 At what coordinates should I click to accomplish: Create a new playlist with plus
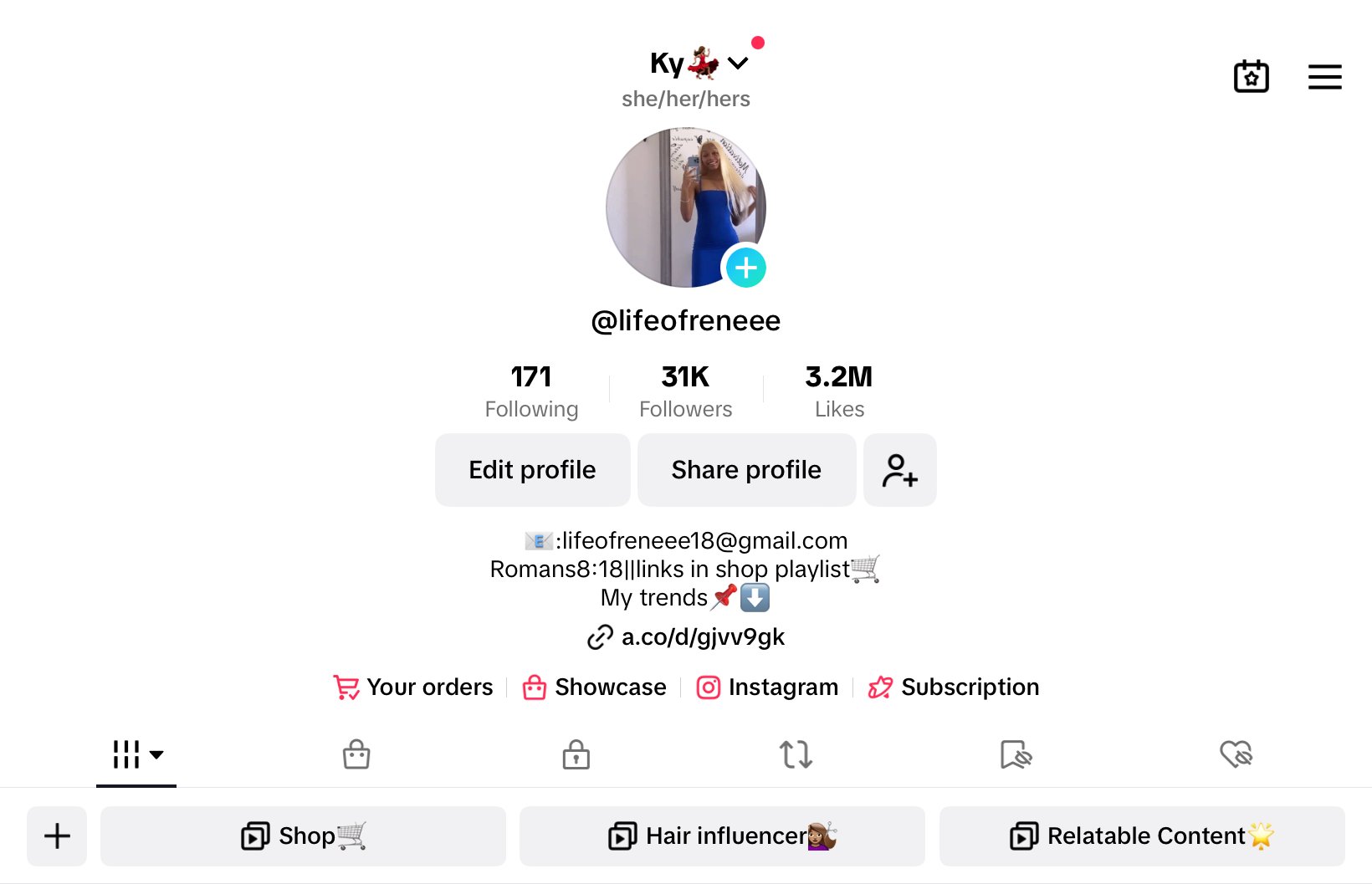(57, 836)
